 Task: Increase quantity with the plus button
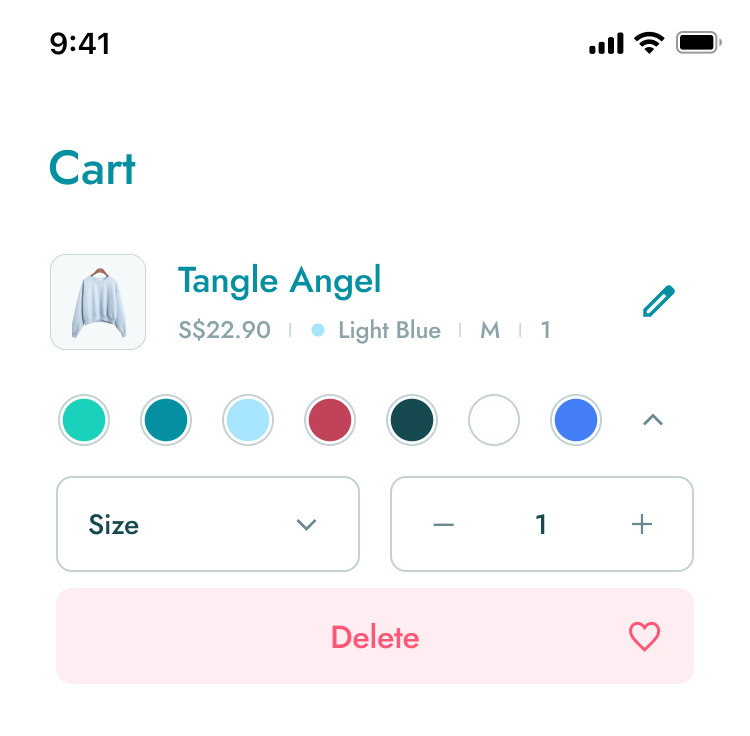pyautogui.click(x=642, y=524)
